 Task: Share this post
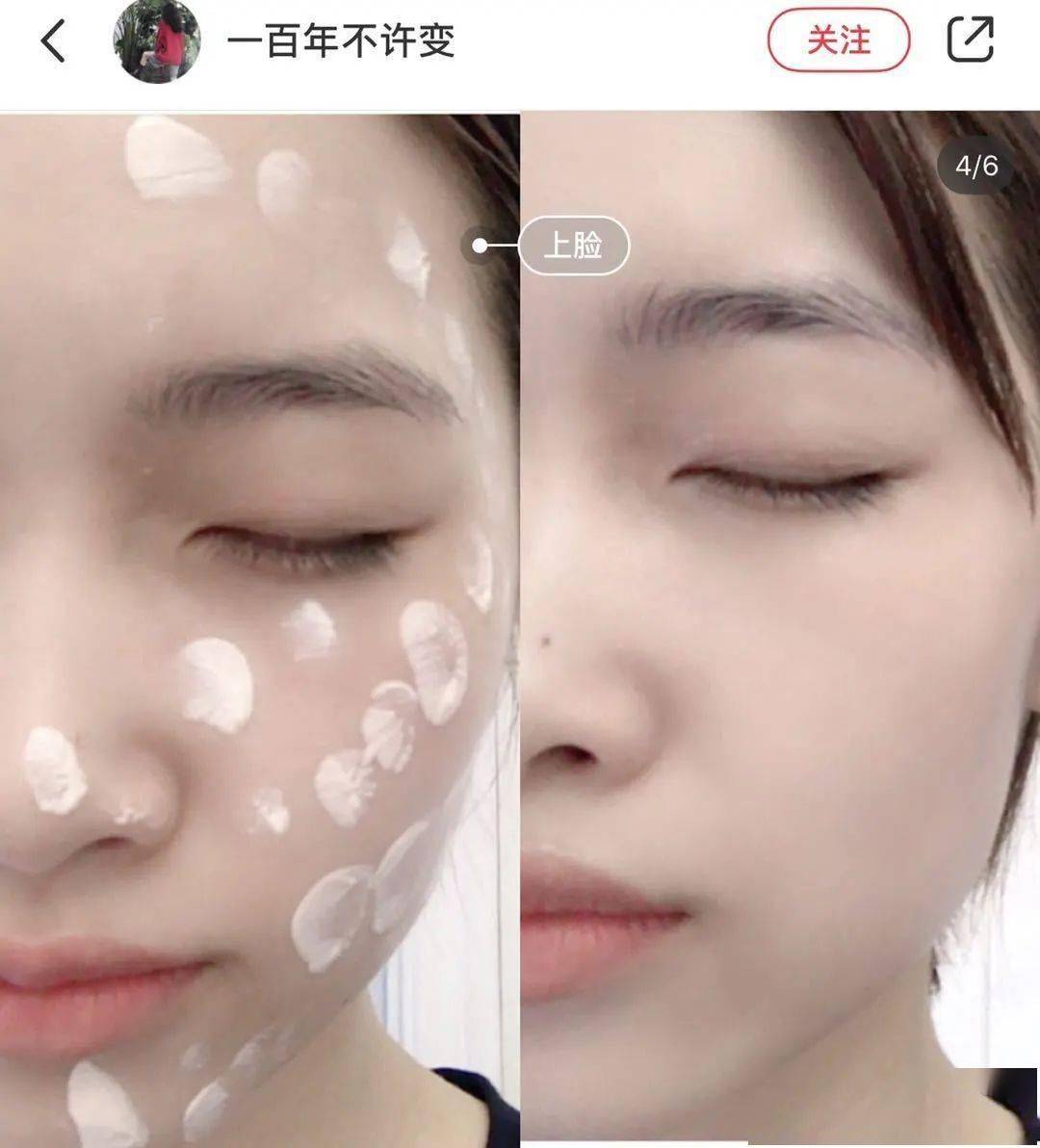[x=970, y=40]
